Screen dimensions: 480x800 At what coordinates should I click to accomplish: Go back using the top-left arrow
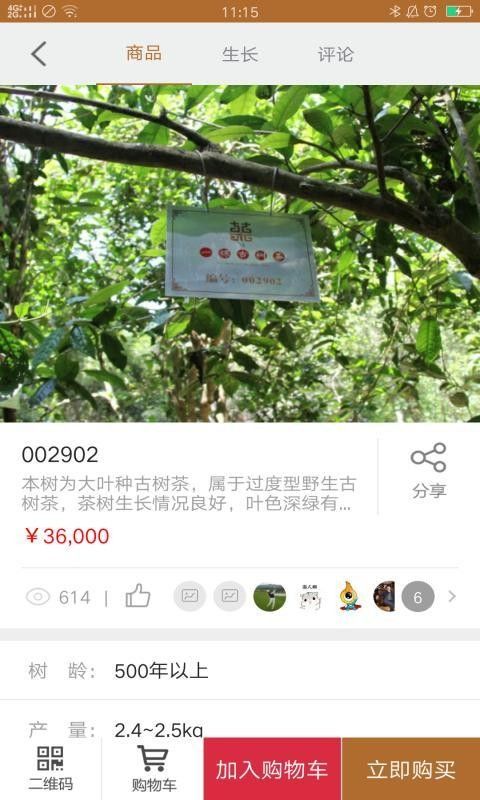click(39, 54)
